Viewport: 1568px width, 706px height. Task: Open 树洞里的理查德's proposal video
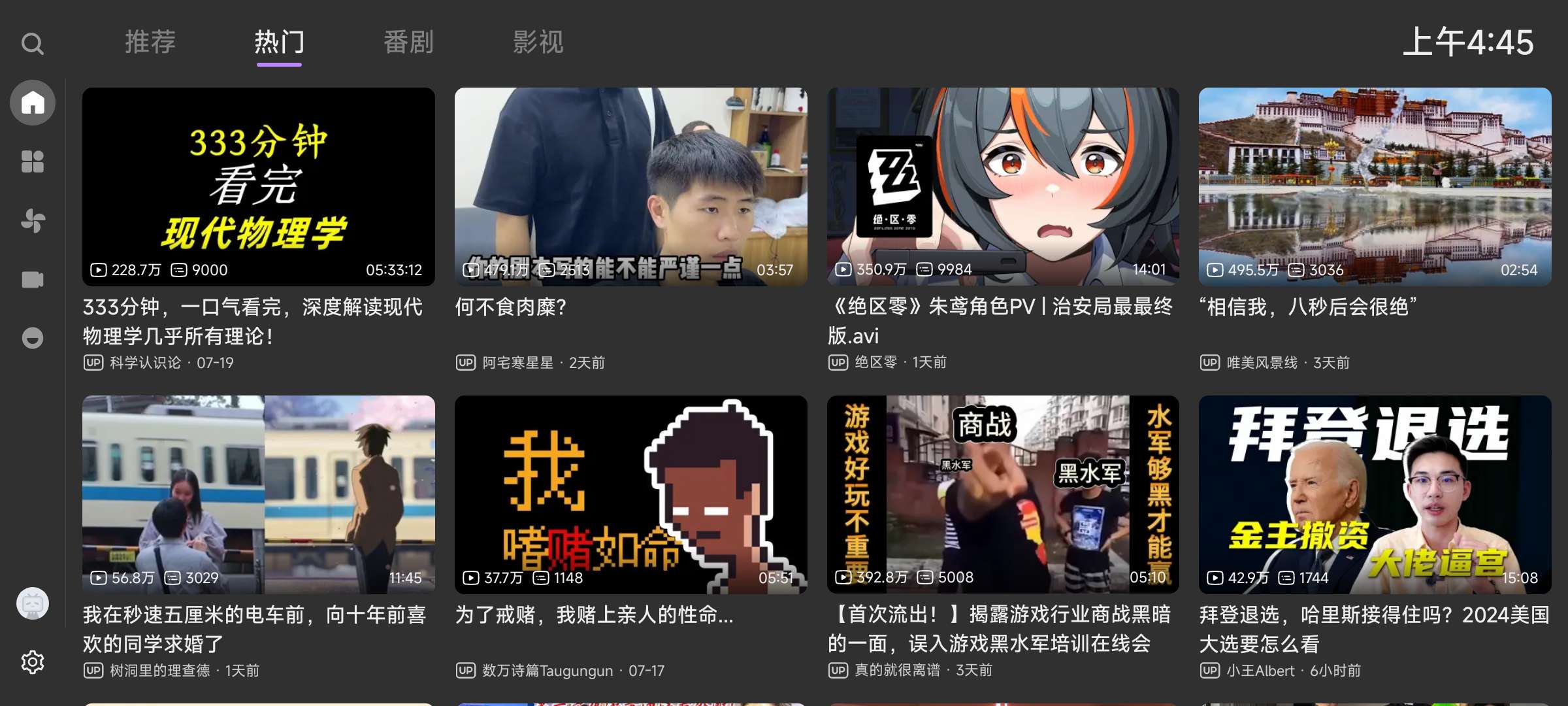[x=259, y=495]
